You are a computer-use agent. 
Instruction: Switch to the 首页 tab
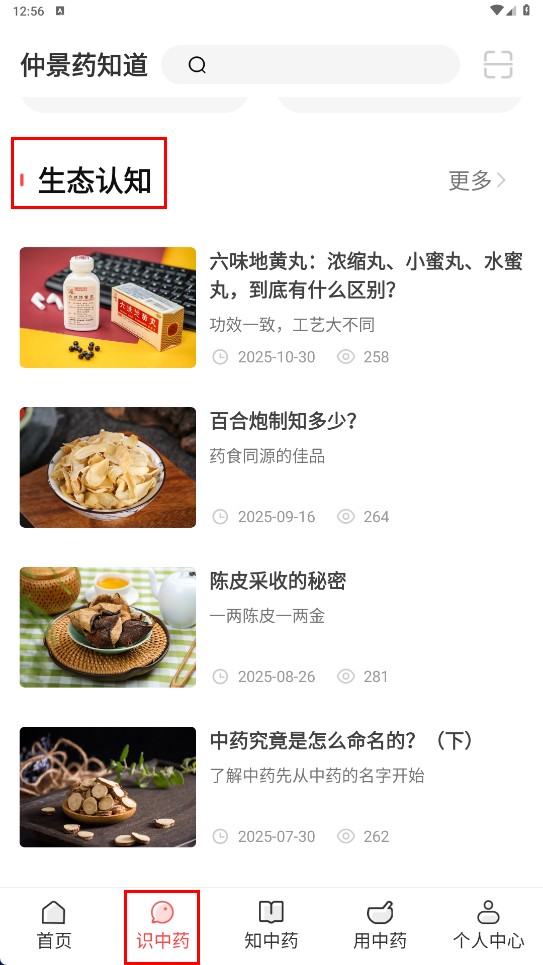click(54, 925)
